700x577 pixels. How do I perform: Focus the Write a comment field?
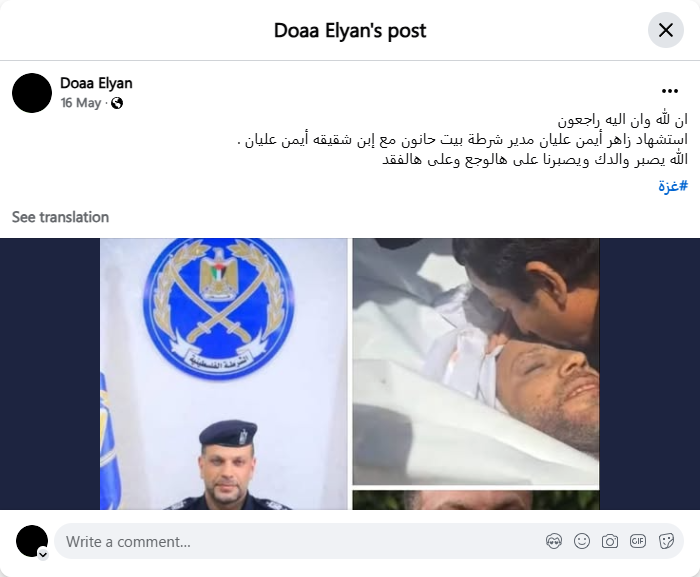click(x=290, y=542)
